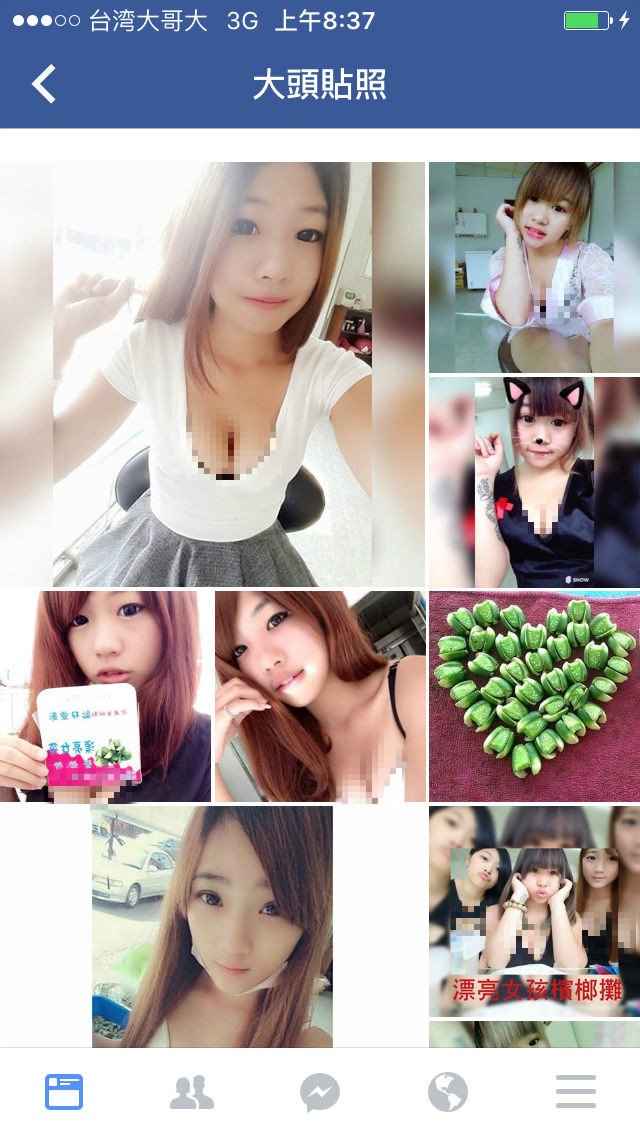Open the photo with the pink lace top
Screen dimensions: 640x1136
point(534,267)
